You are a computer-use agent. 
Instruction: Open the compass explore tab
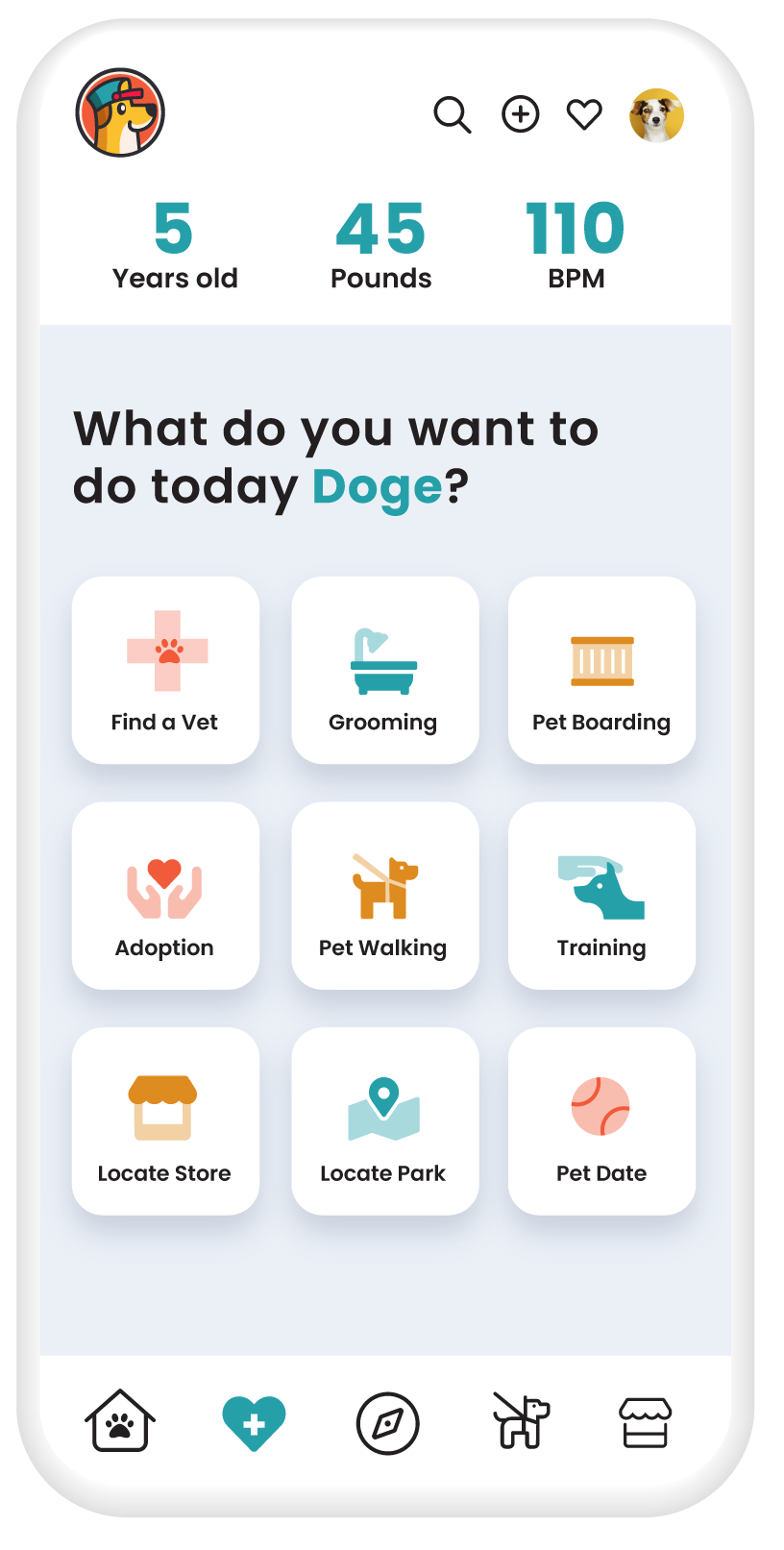pos(387,1423)
